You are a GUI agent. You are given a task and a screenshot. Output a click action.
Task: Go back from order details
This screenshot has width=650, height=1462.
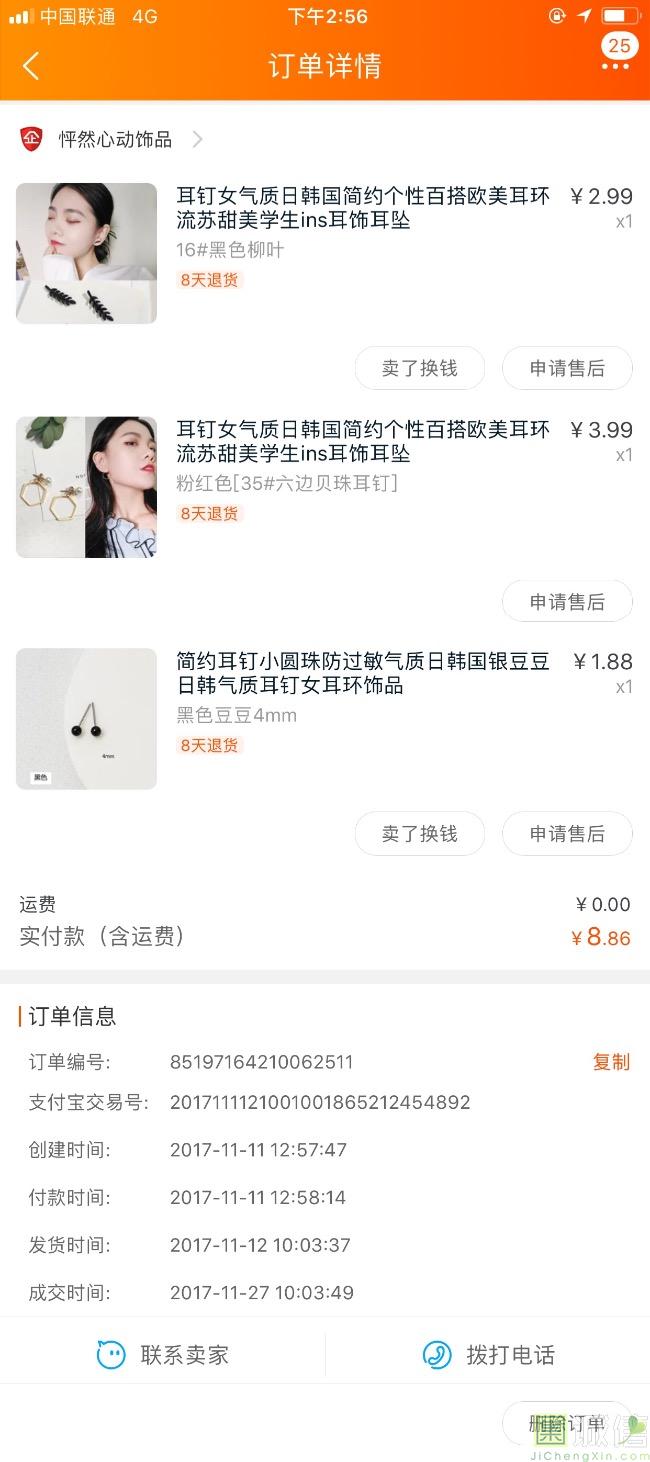coord(31,66)
